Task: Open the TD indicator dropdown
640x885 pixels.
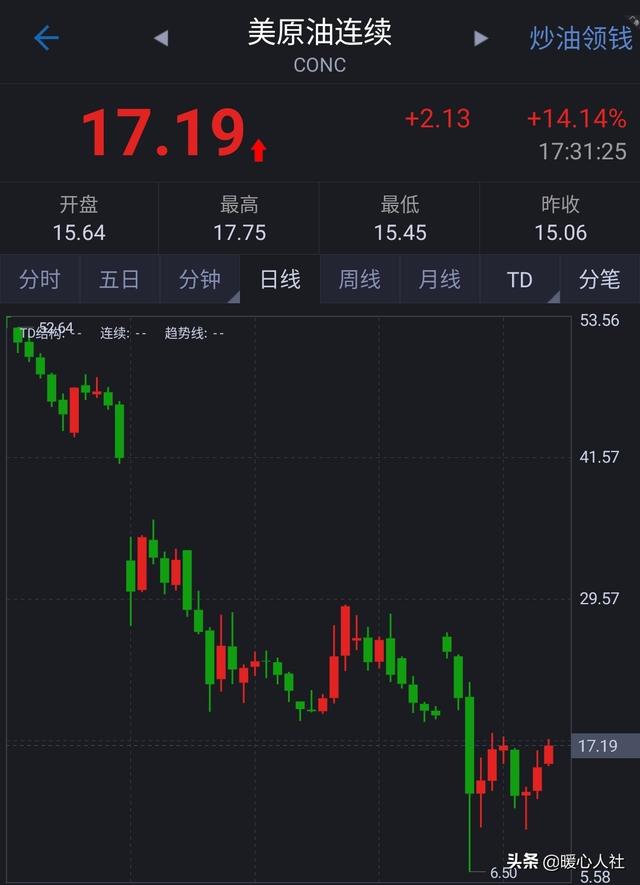Action: pyautogui.click(x=520, y=280)
